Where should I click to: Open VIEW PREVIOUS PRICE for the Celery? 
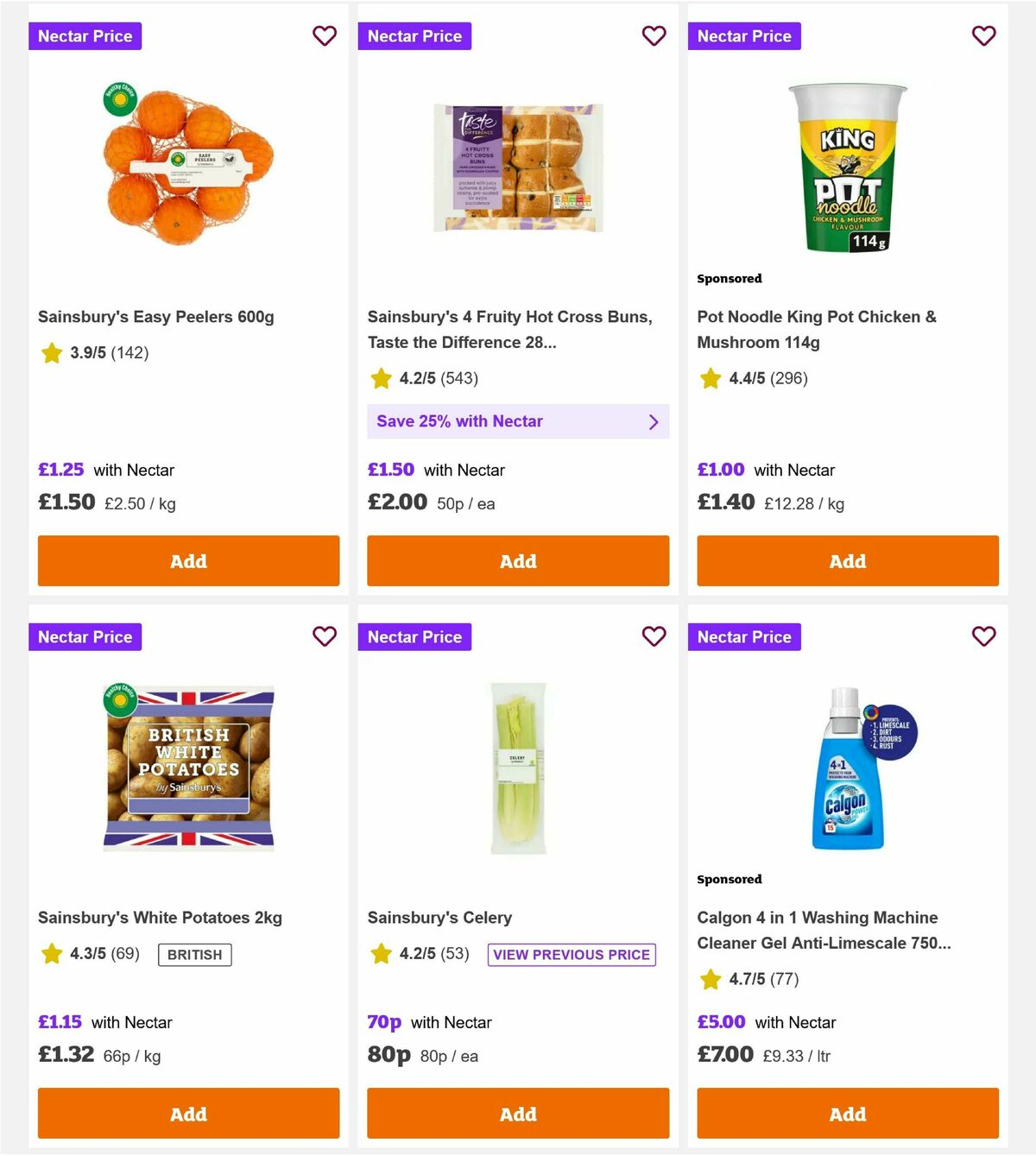(572, 955)
